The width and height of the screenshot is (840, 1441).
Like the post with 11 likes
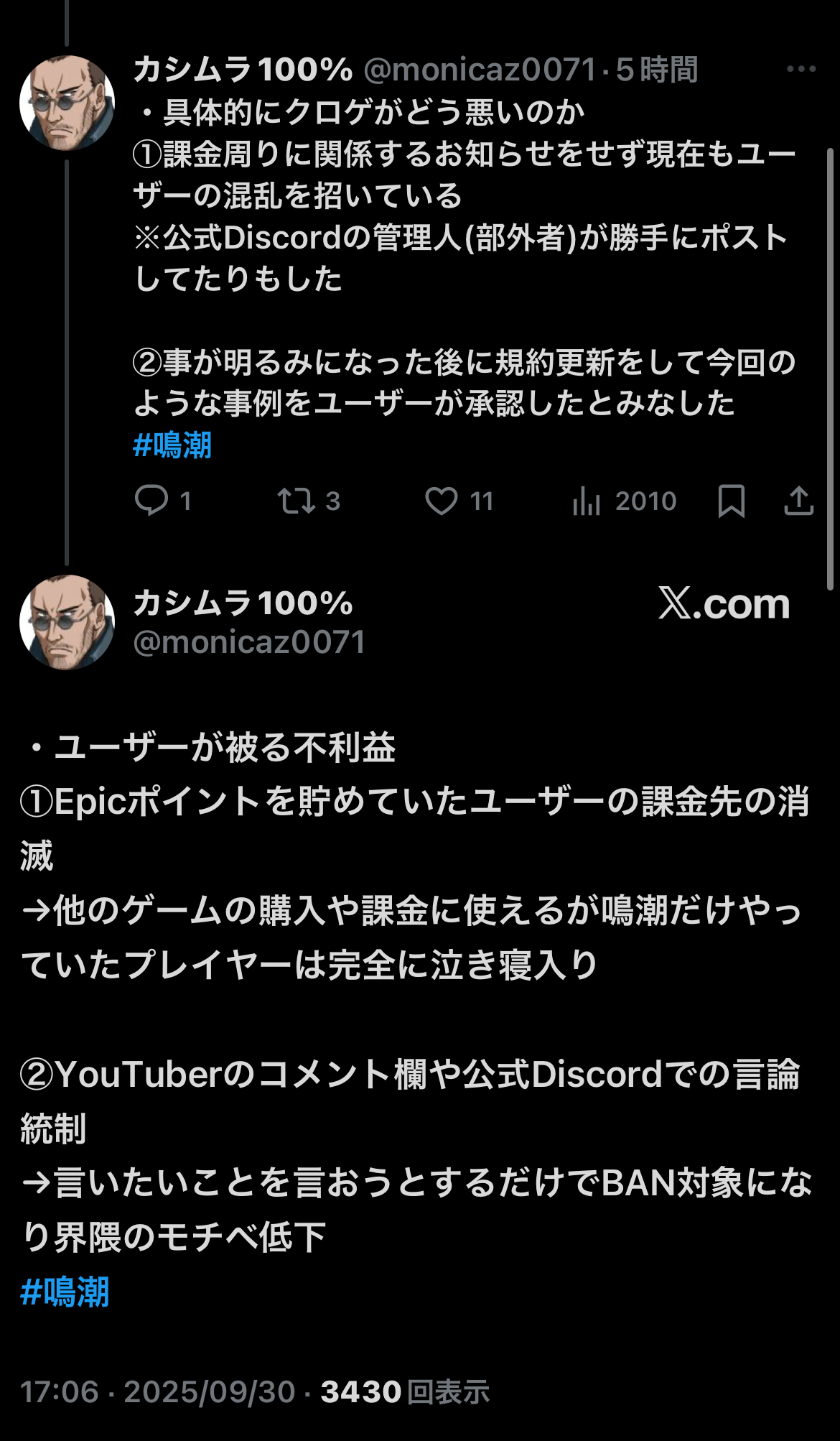442,501
